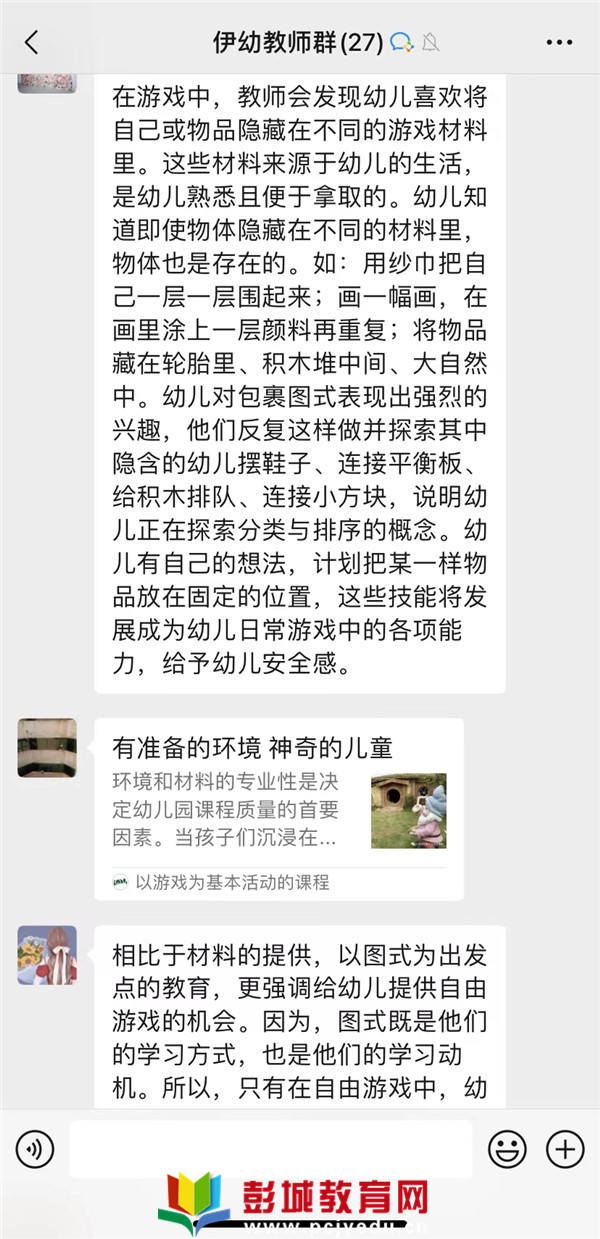Focus the message text field
This screenshot has width=600, height=1239.
tap(270, 1149)
